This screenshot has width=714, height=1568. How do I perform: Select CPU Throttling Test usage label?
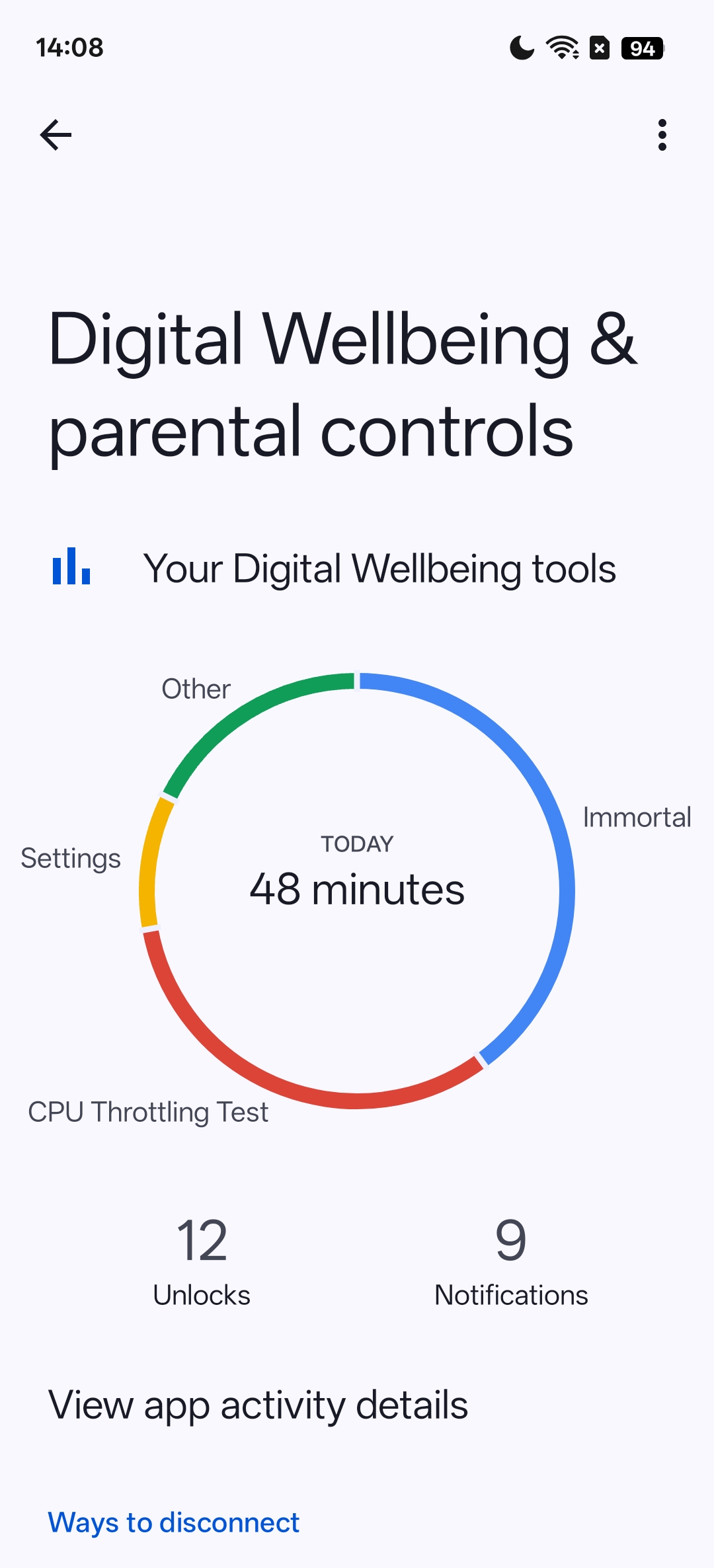(x=148, y=1112)
